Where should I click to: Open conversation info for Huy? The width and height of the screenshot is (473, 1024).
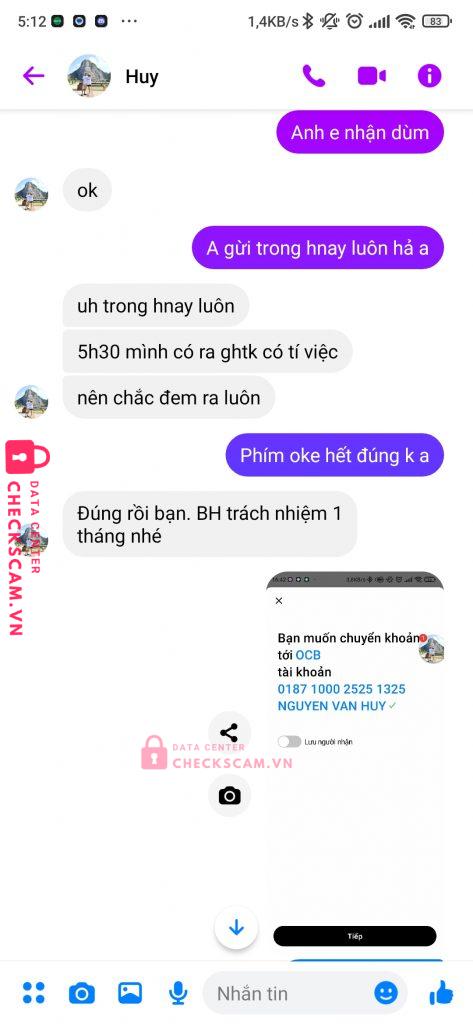click(429, 76)
